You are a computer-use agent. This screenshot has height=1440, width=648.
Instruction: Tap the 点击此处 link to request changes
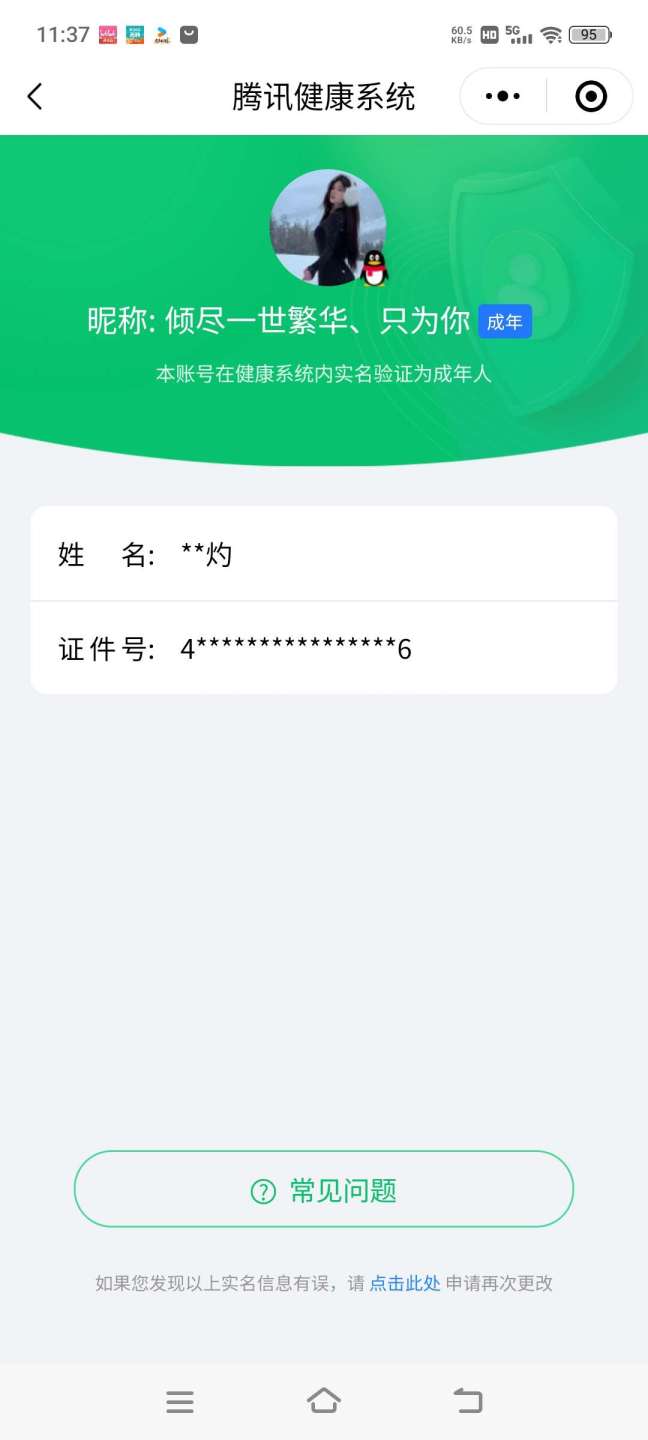click(405, 1283)
